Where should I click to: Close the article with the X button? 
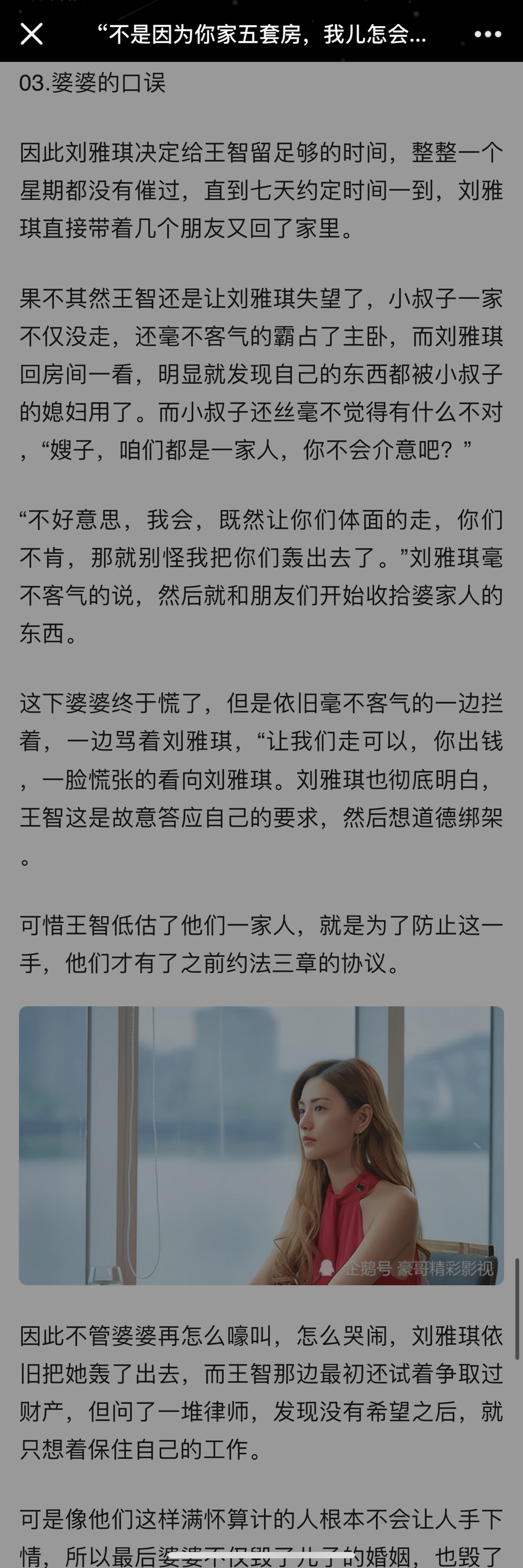tap(31, 34)
